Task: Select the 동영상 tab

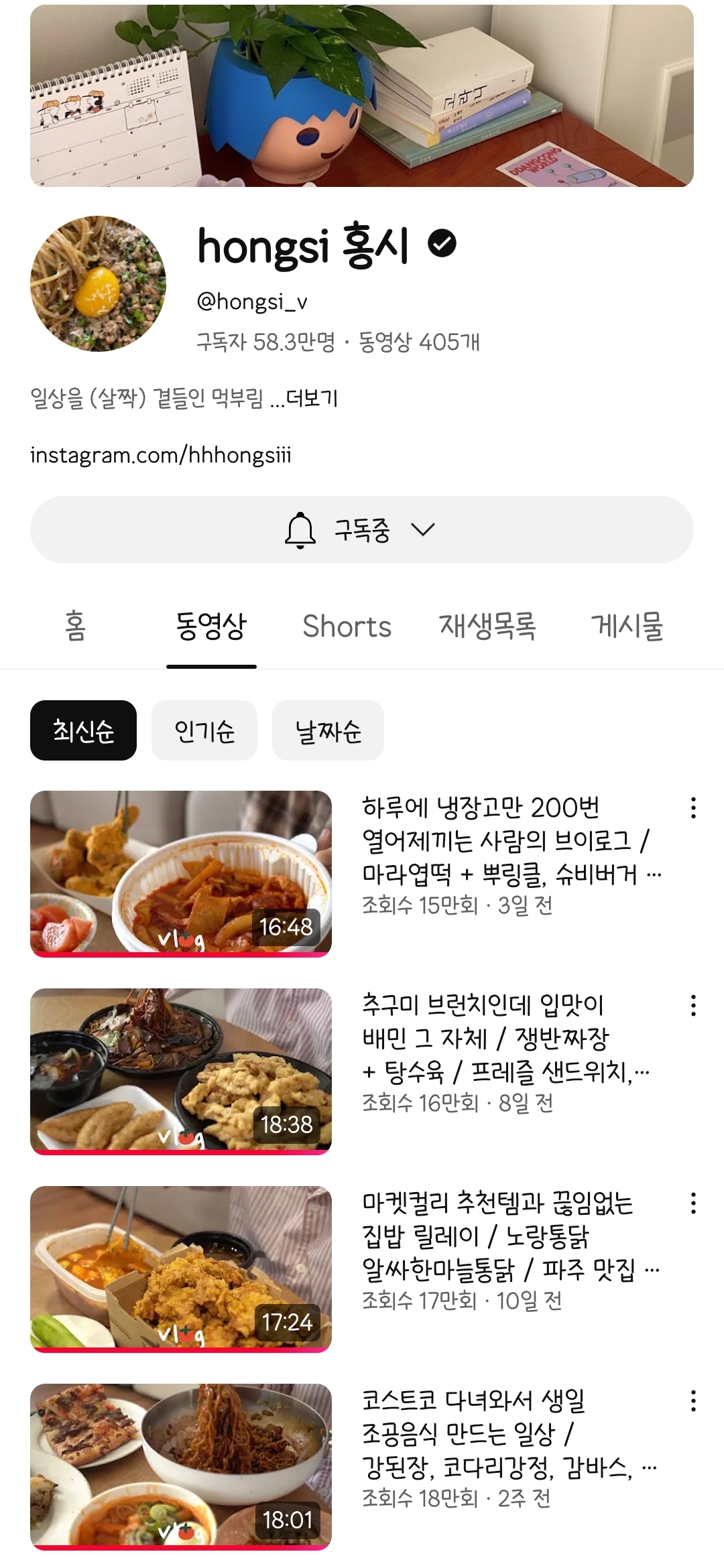Action: coord(211,627)
